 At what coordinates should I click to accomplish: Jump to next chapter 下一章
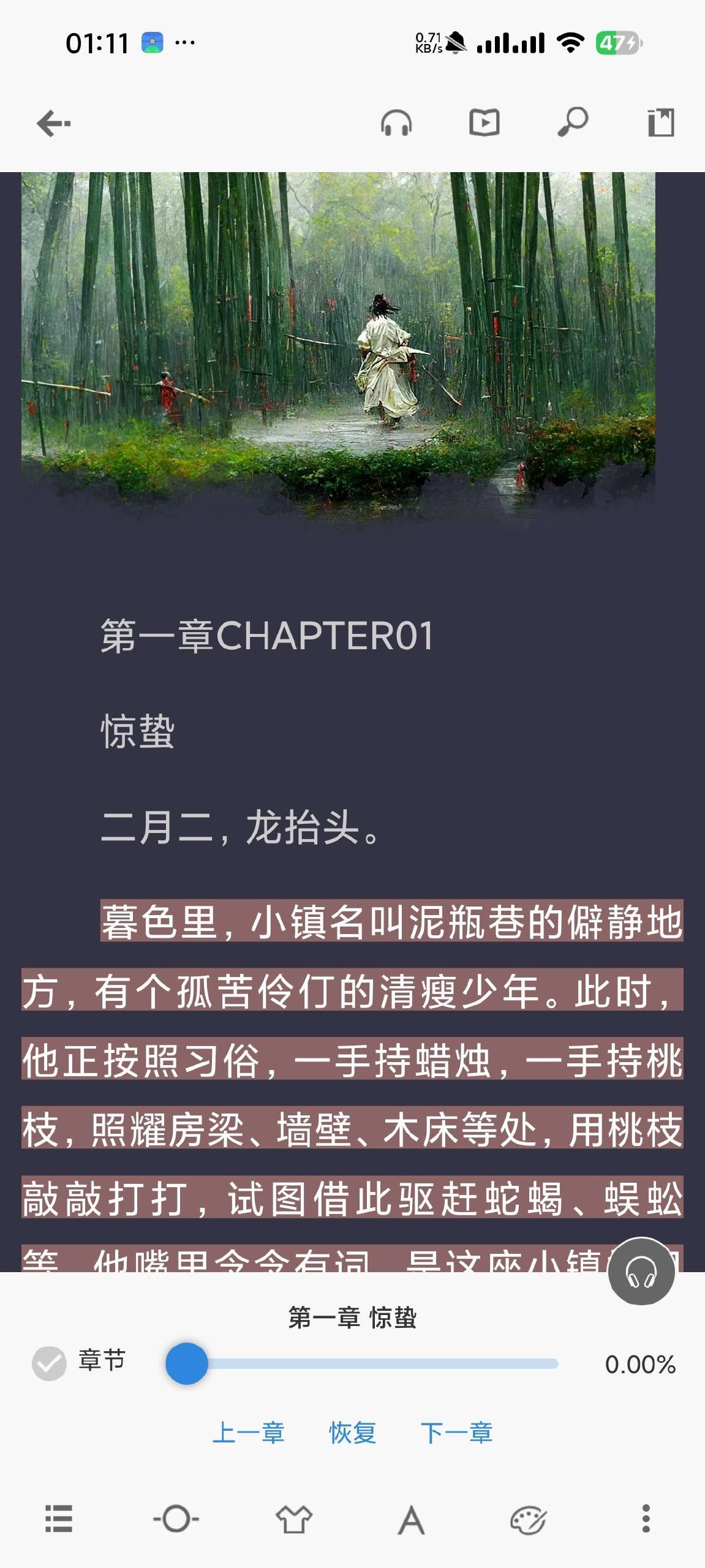click(x=456, y=1433)
